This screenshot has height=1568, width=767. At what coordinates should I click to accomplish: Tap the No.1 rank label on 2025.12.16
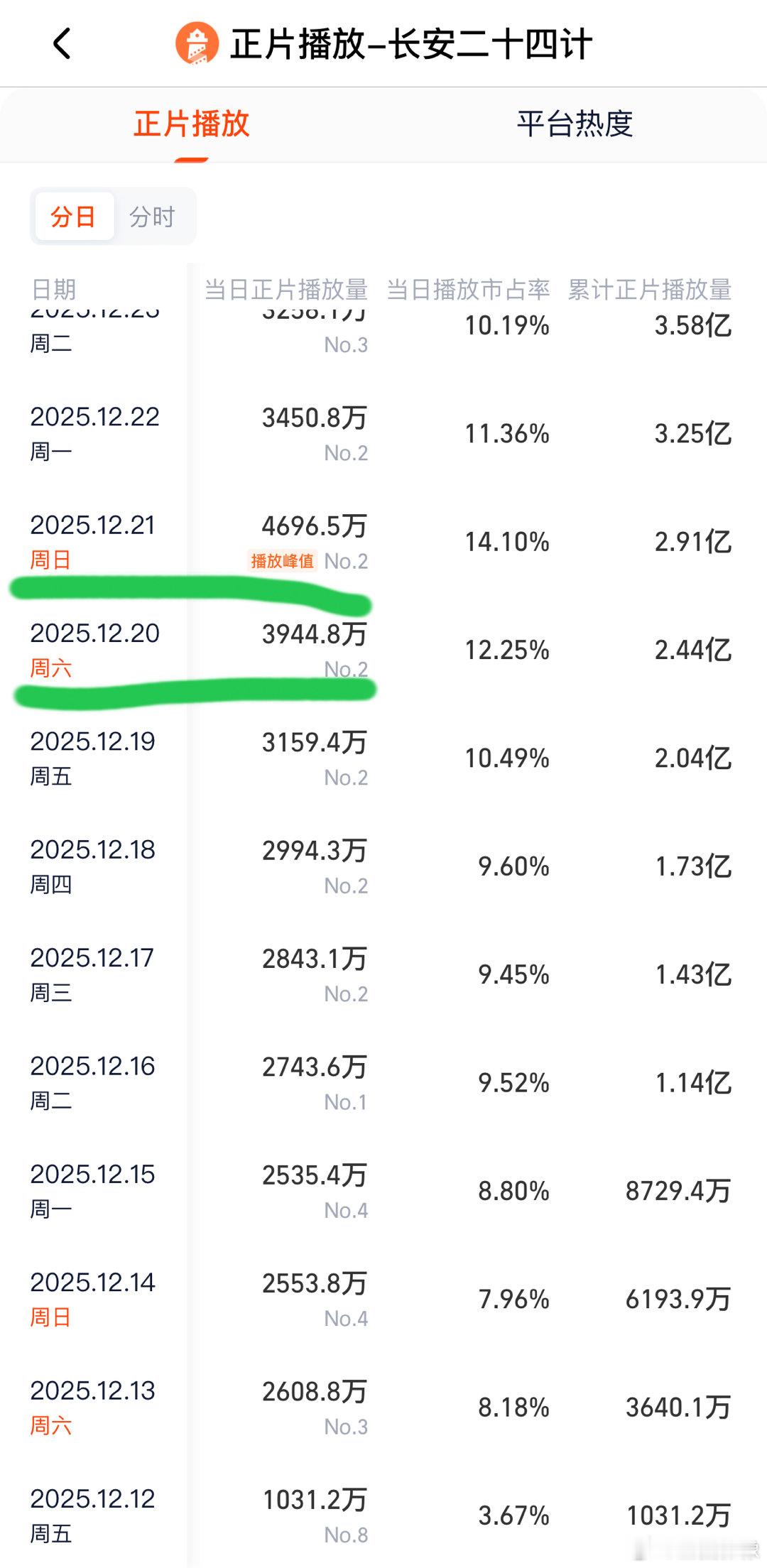(347, 1101)
